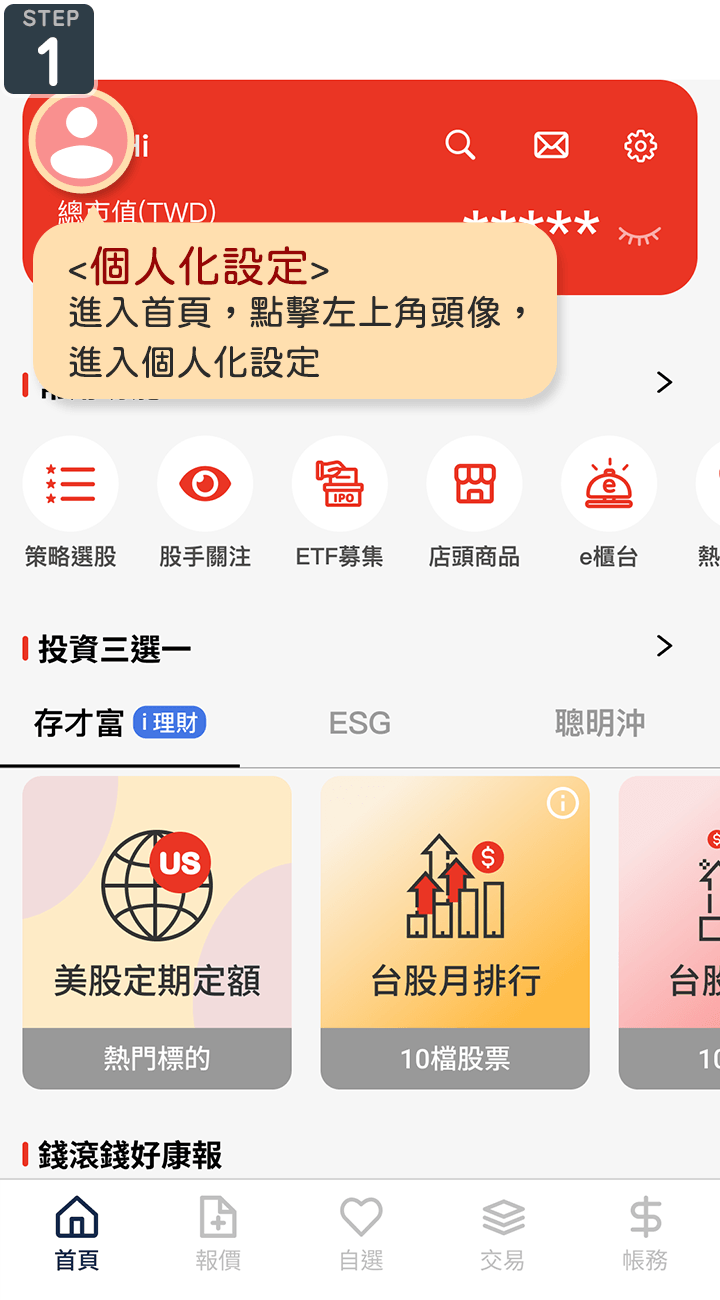Image resolution: width=720 pixels, height=1300 pixels.
Task: View info icon on 台股月排行 card
Action: point(563,803)
